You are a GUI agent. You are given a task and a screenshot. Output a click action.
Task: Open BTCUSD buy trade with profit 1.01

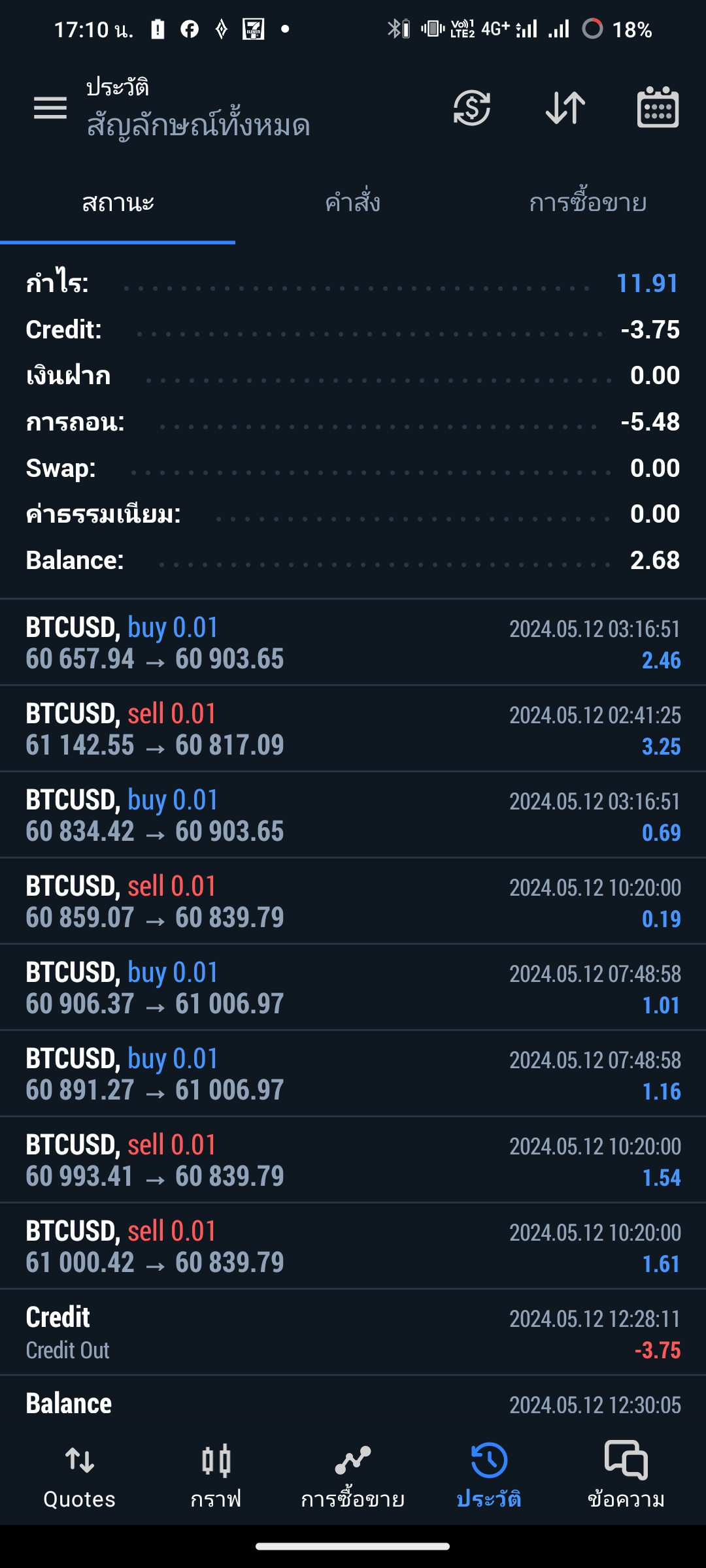coord(353,987)
